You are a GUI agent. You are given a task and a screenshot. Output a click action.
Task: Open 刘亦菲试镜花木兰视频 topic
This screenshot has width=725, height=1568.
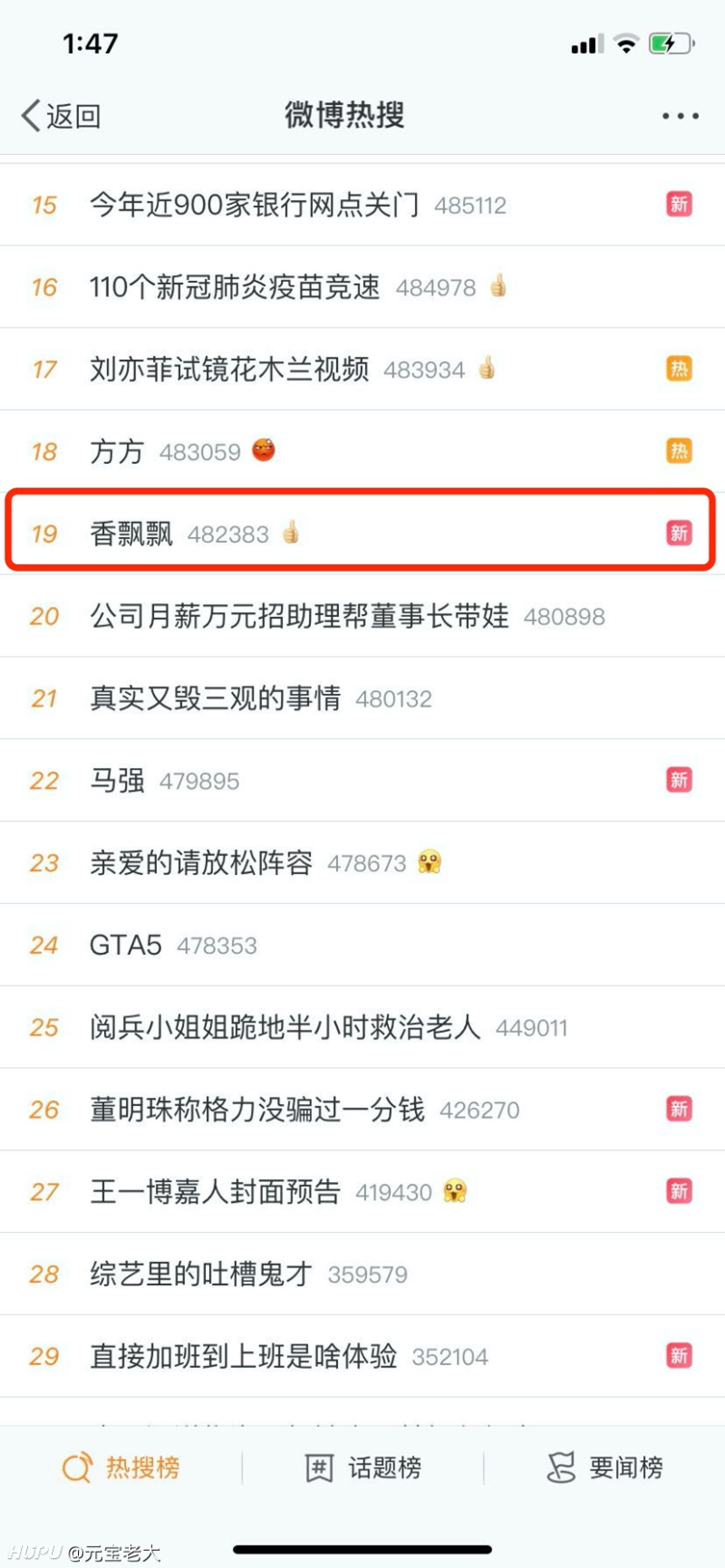tap(228, 370)
